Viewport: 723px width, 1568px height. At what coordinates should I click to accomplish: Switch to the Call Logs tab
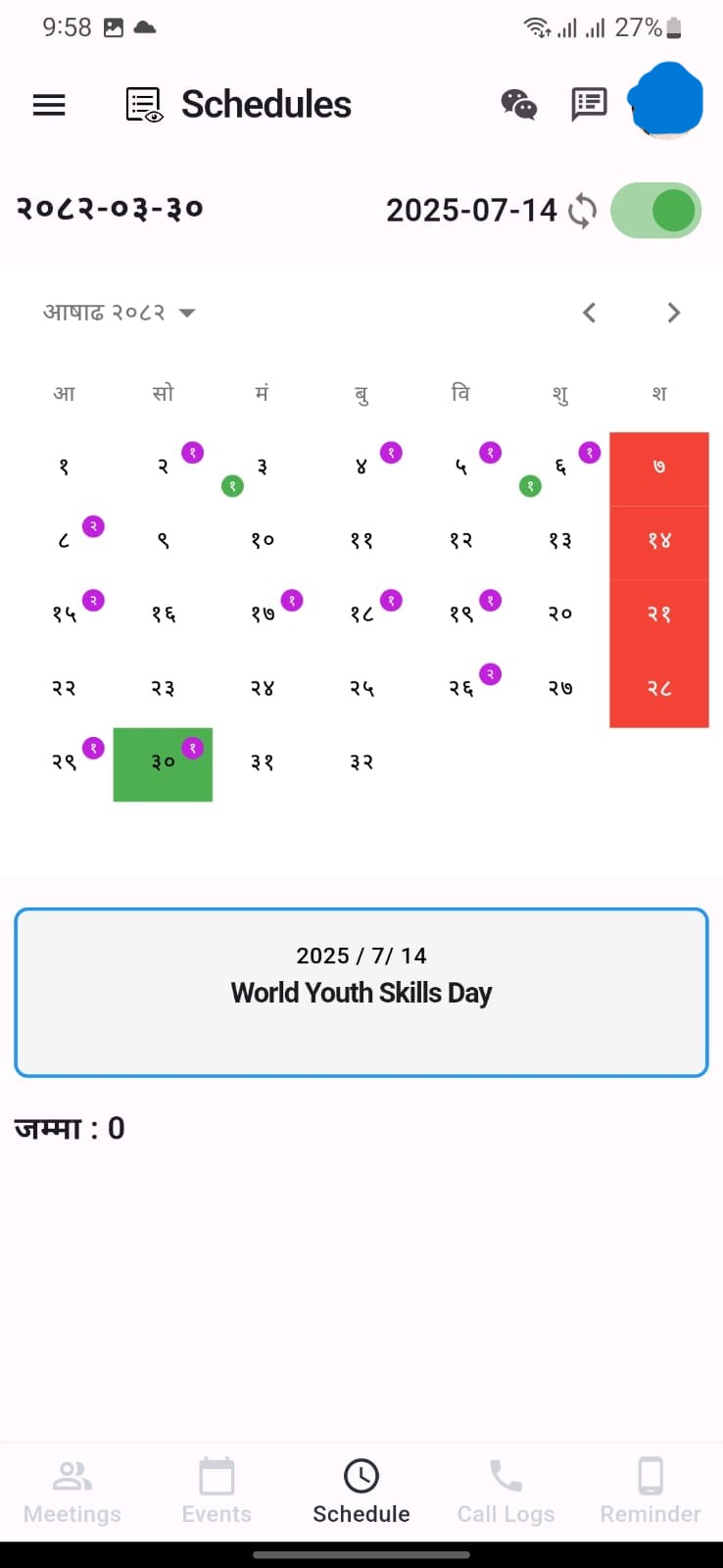506,1491
